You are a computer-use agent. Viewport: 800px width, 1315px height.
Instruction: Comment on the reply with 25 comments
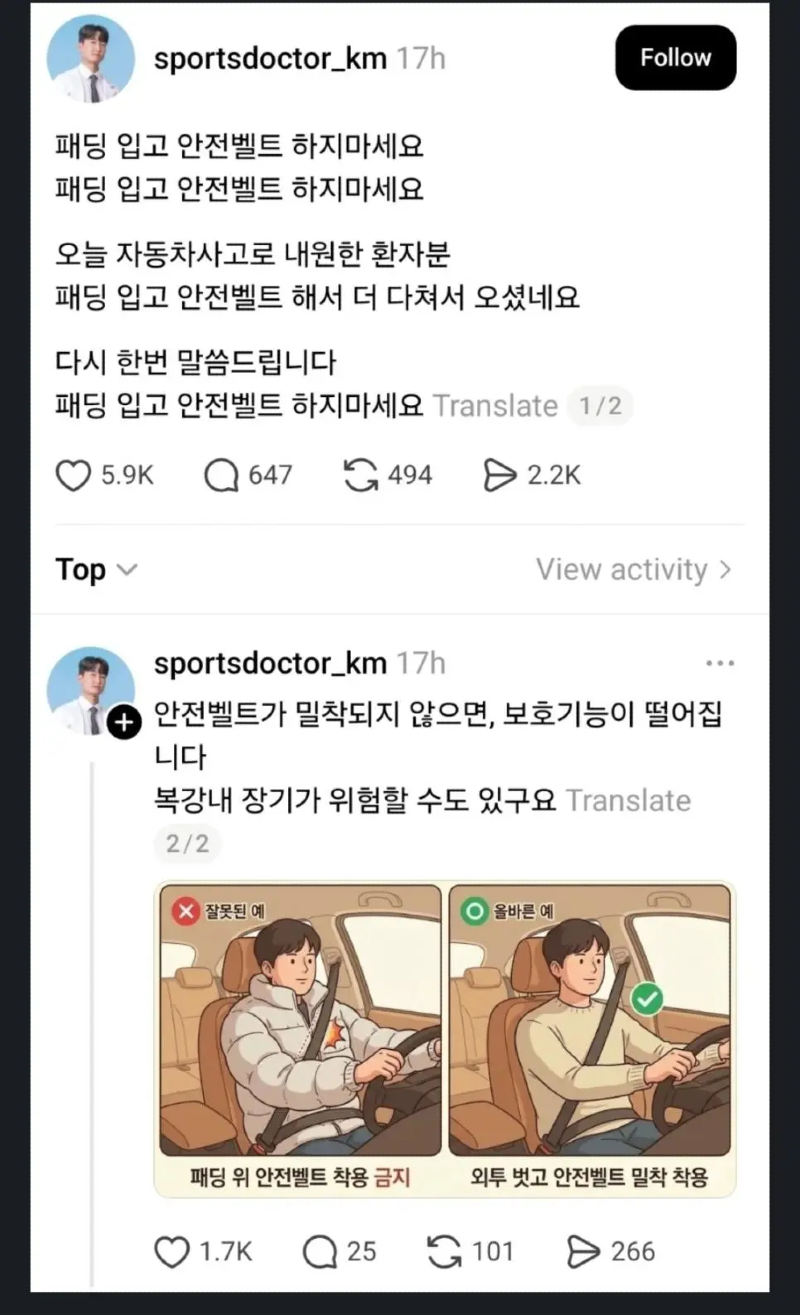click(x=320, y=1251)
